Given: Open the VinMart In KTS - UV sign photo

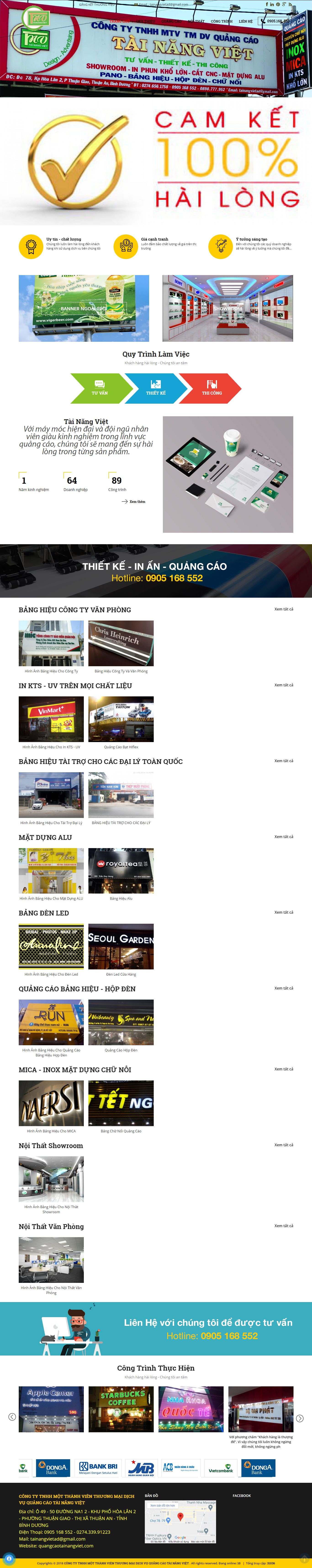Looking at the screenshot, I should 51,719.
